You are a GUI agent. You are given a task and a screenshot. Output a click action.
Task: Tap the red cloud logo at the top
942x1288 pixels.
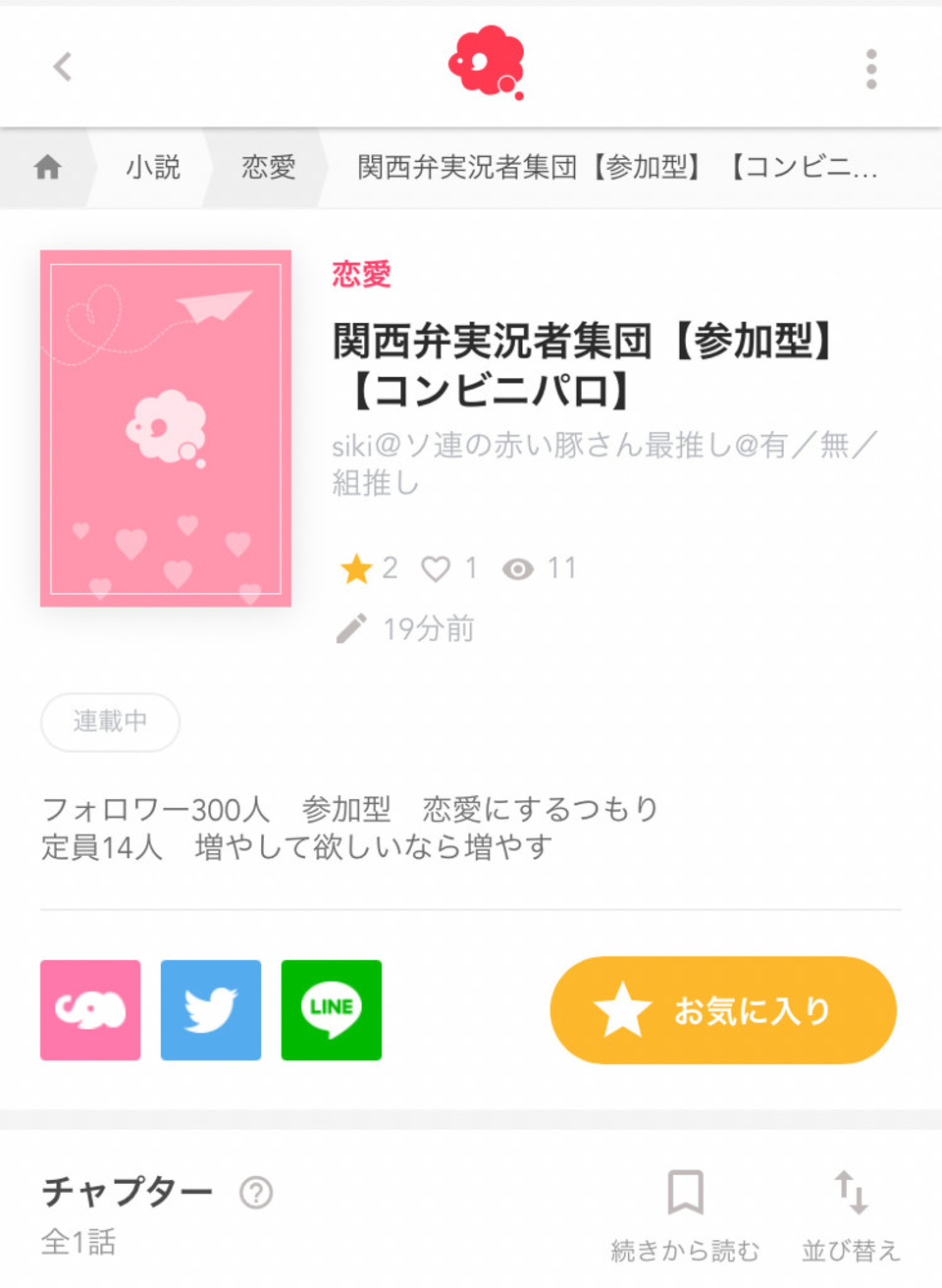click(x=487, y=63)
